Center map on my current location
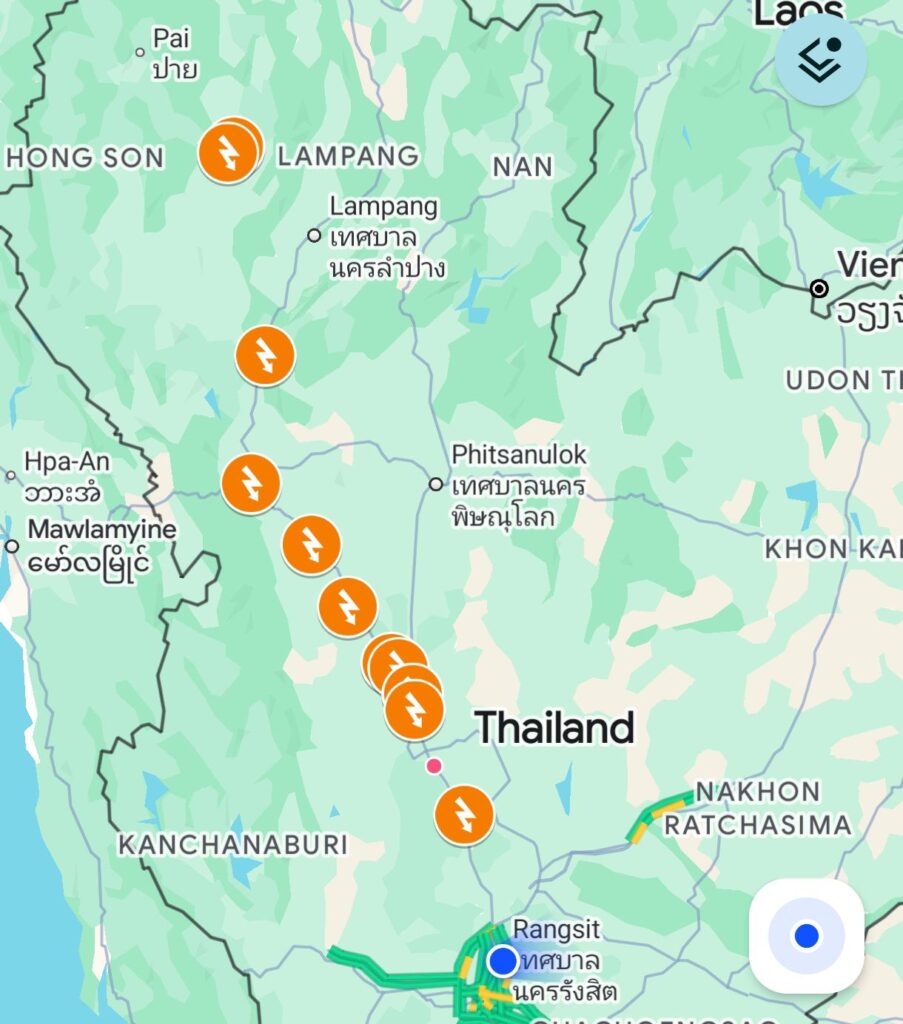Viewport: 903px width, 1024px height. [x=806, y=936]
